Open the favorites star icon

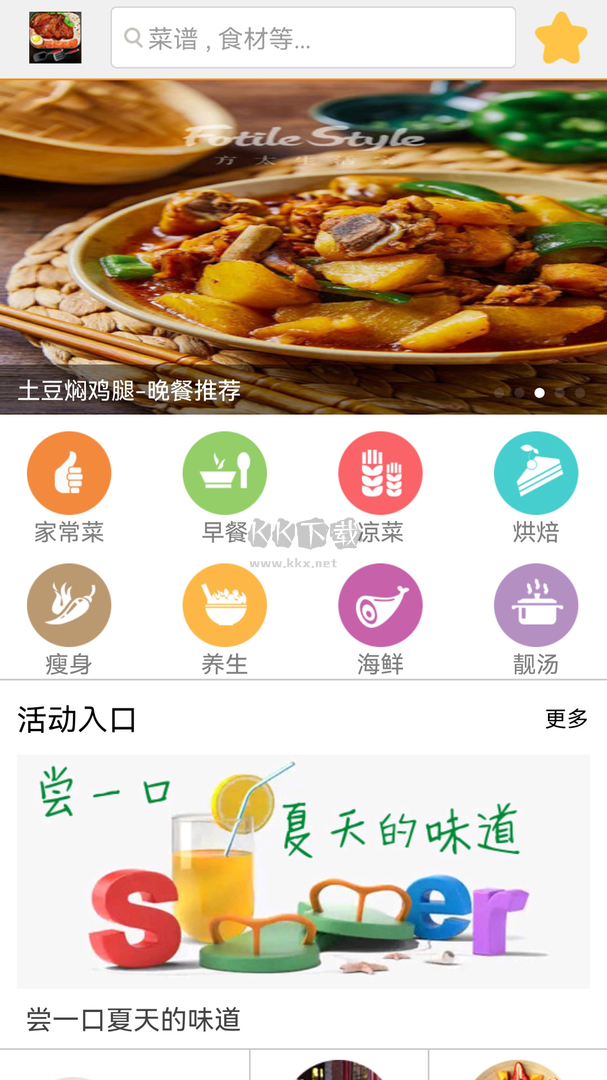click(x=561, y=38)
